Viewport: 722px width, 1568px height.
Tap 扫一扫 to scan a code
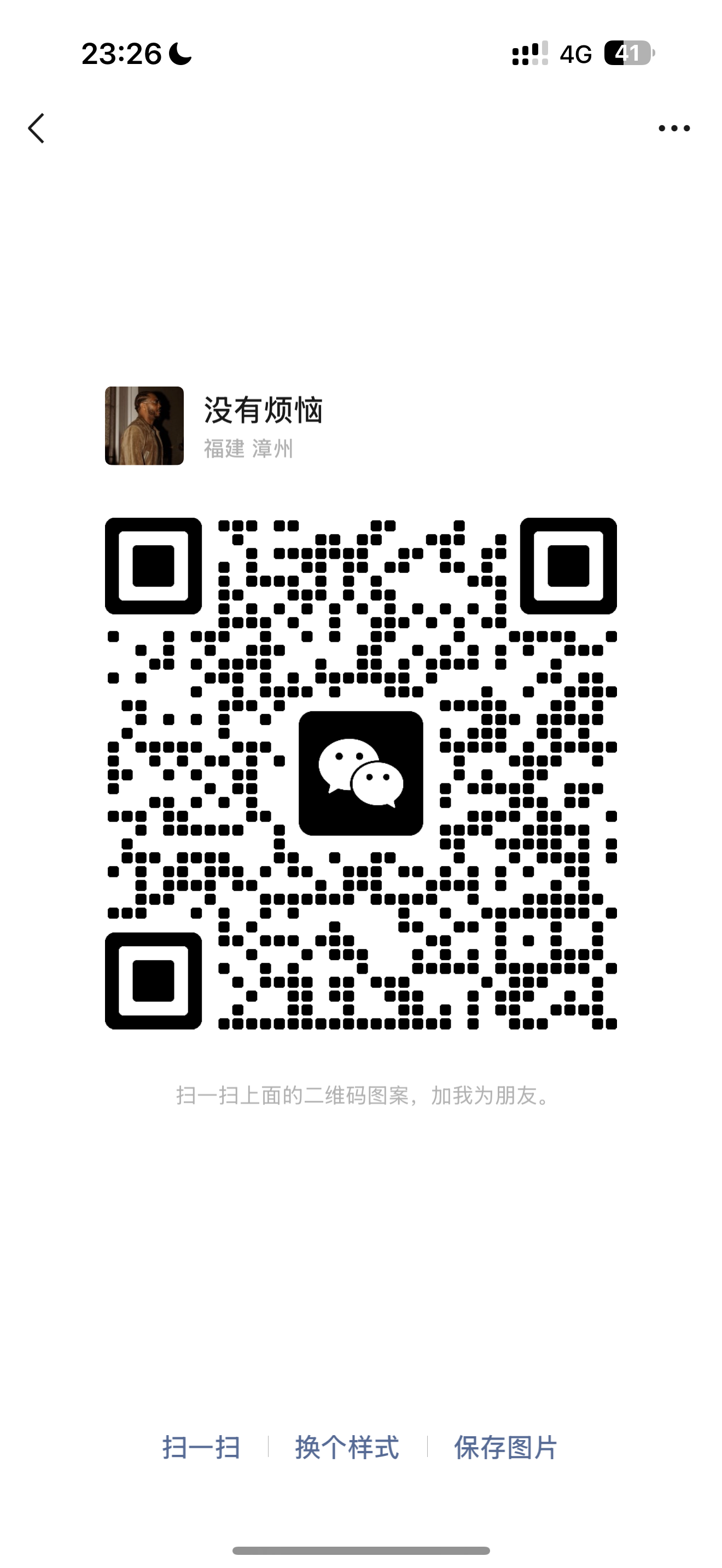(201, 1447)
